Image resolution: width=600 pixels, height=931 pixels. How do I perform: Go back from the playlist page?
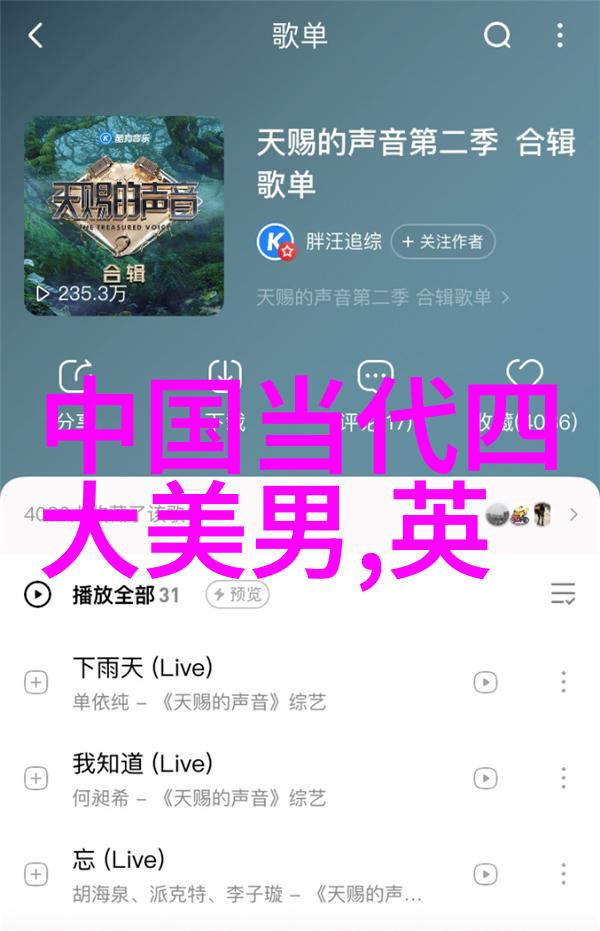click(x=36, y=37)
